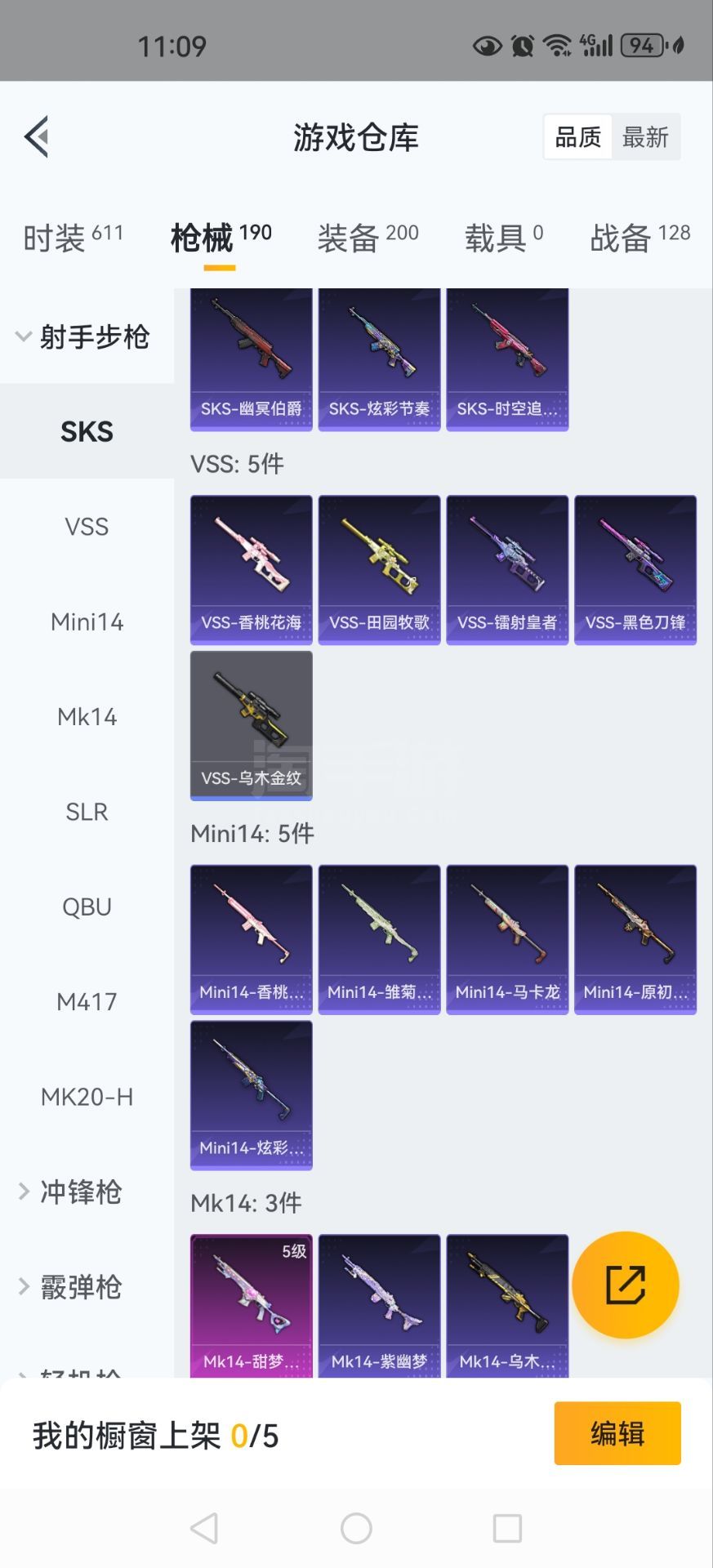Tap the orange share floating button
Screen dimensions: 713x1568
pos(626,1285)
